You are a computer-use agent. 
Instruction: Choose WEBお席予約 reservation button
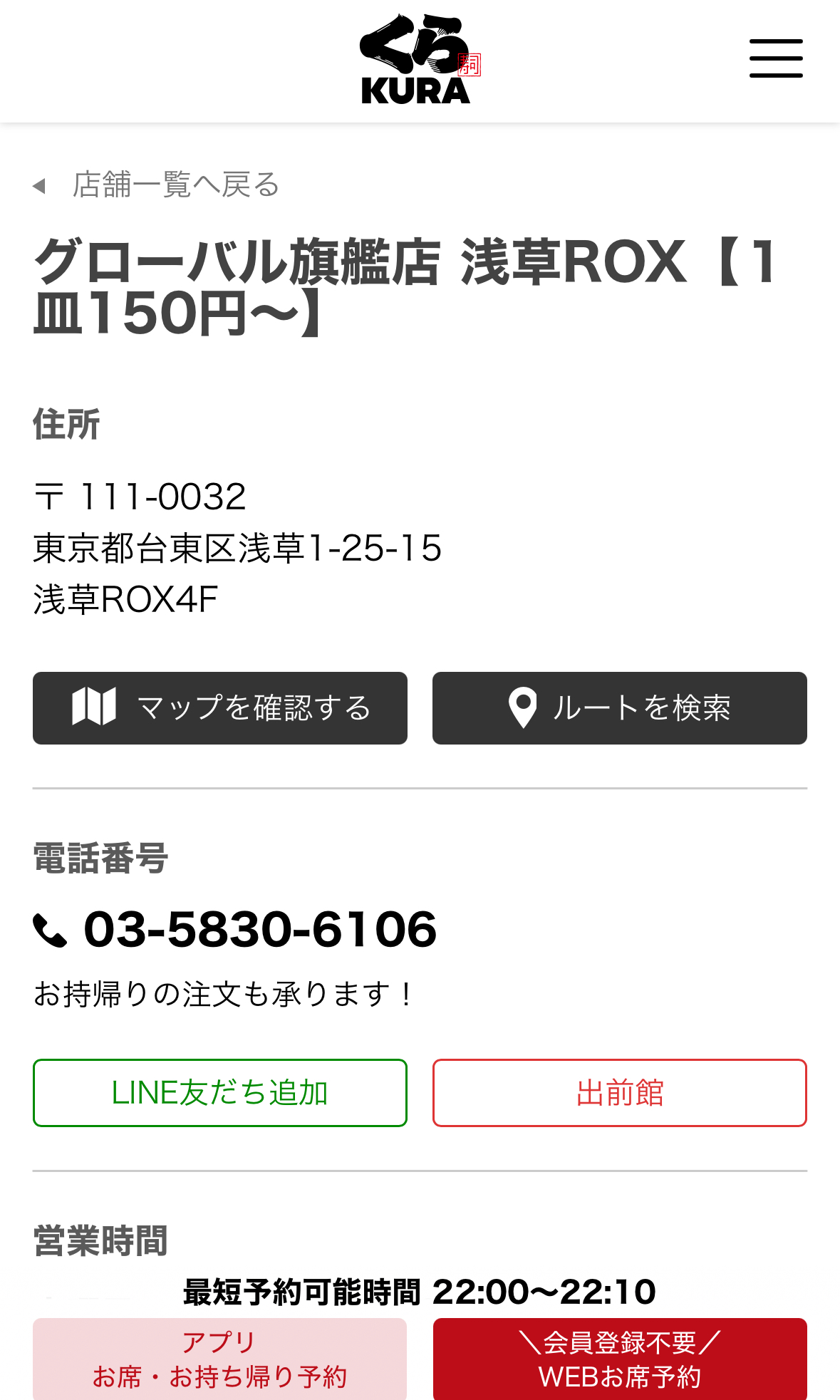pos(619,1359)
